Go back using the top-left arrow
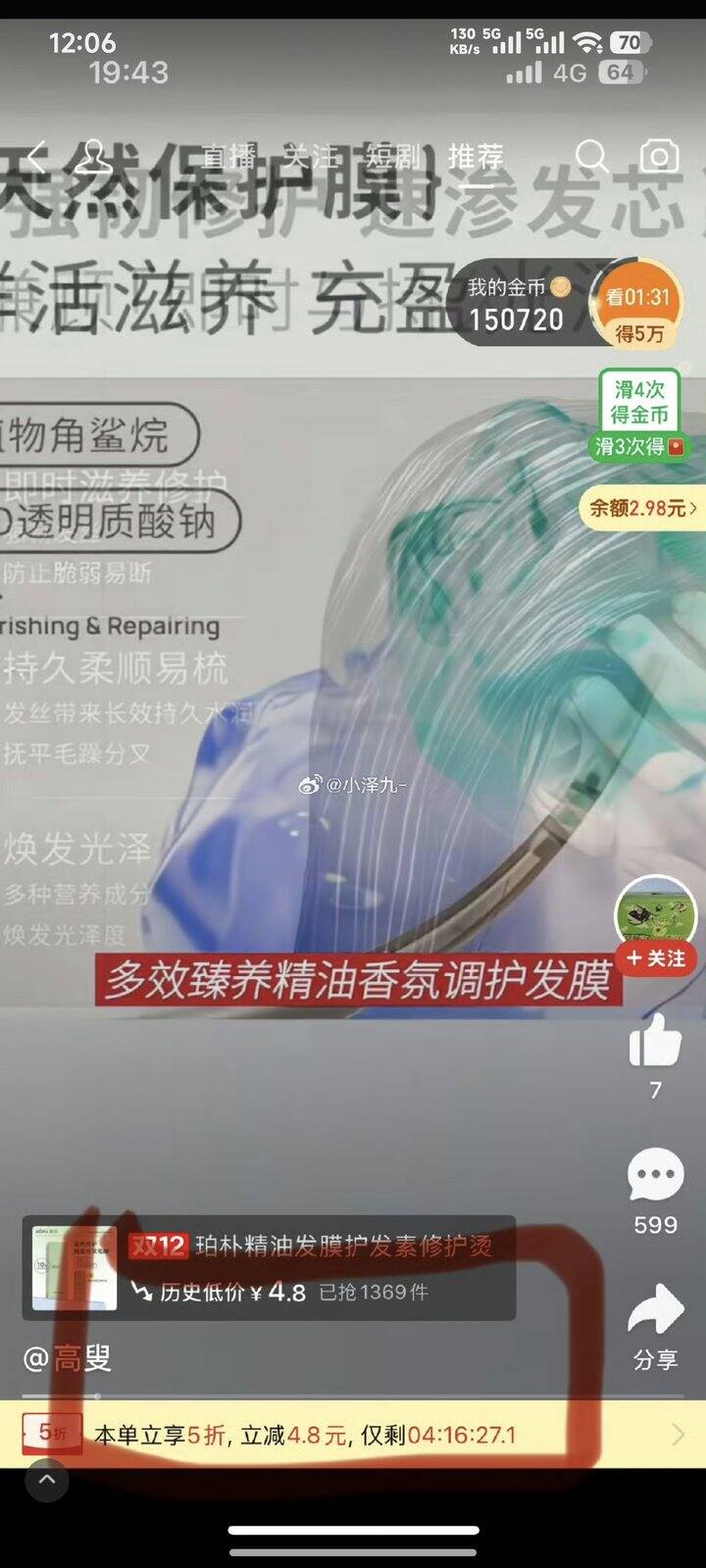Screen dimensions: 706x1568 (x=37, y=157)
